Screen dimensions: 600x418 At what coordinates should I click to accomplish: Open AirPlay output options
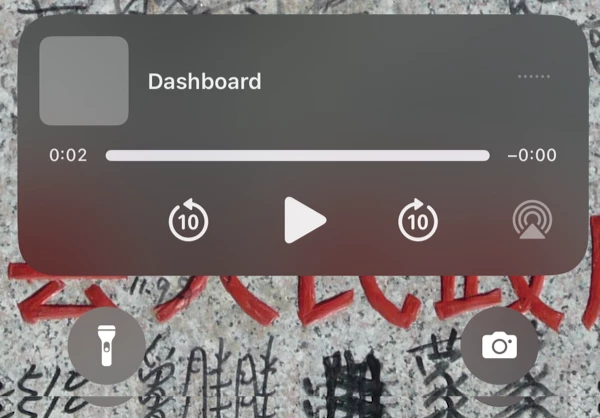tap(532, 220)
